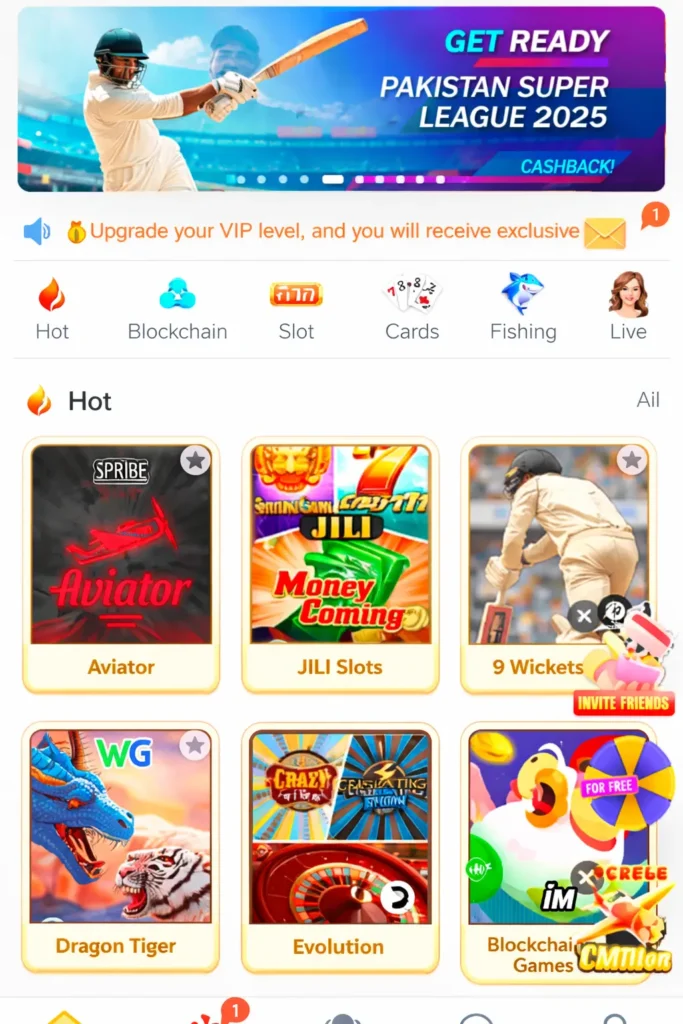
Task: Open the Cards category
Action: click(412, 309)
